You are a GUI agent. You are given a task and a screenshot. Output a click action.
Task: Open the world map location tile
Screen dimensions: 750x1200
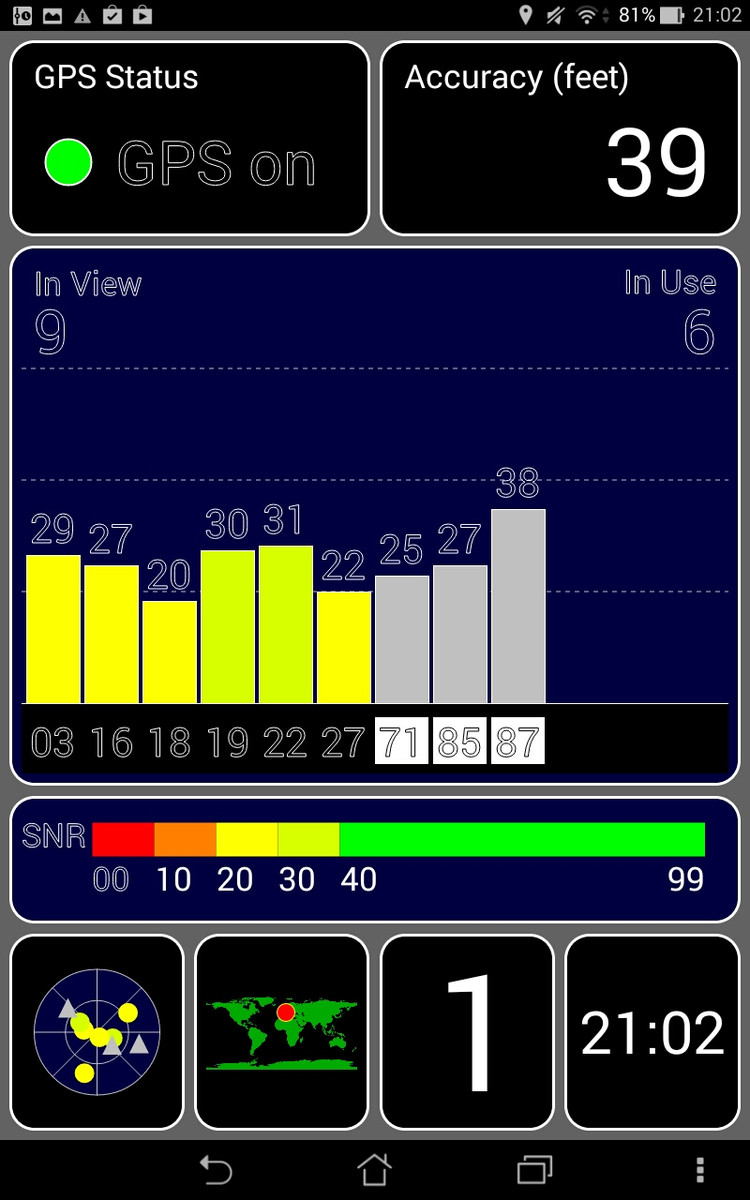(x=282, y=1032)
